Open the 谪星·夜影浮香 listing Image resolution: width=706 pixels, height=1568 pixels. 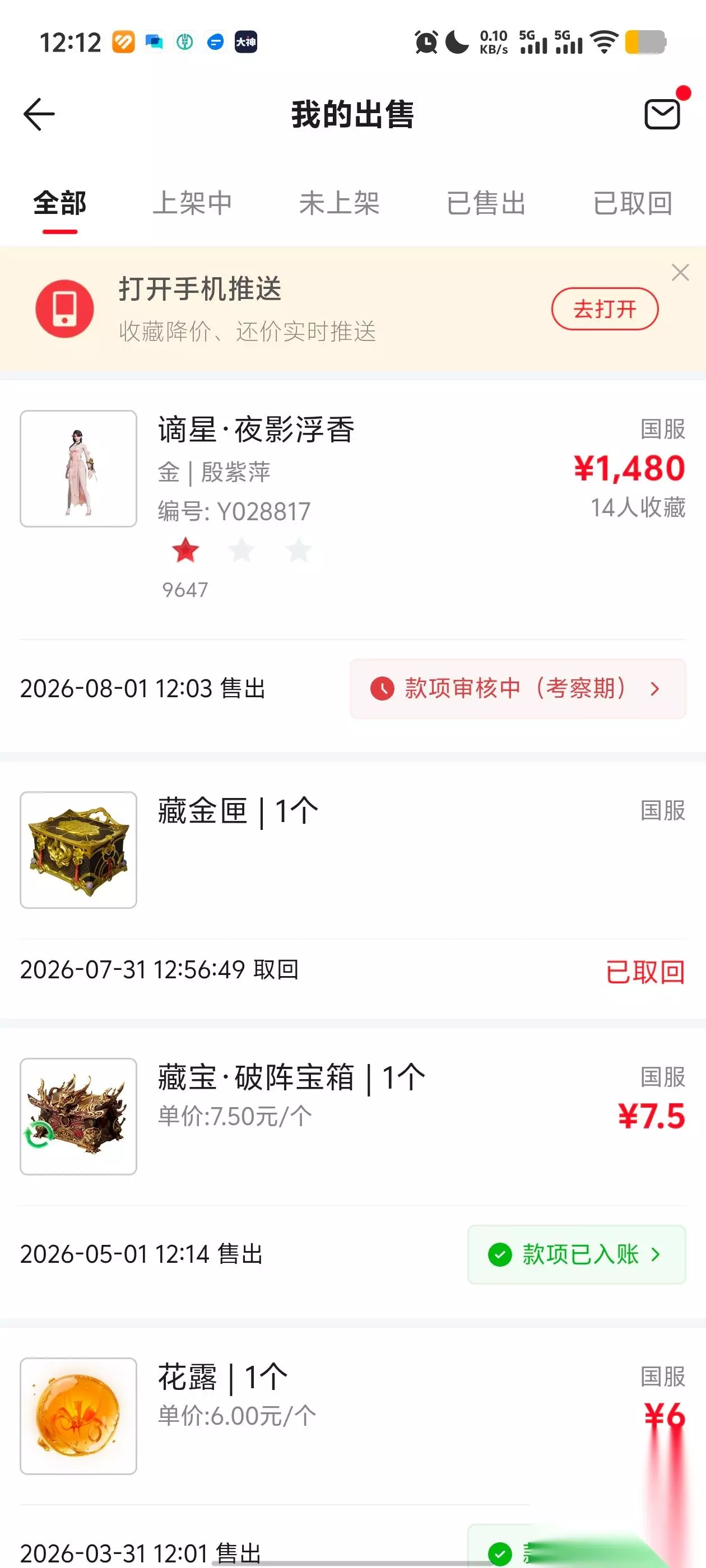point(352,506)
